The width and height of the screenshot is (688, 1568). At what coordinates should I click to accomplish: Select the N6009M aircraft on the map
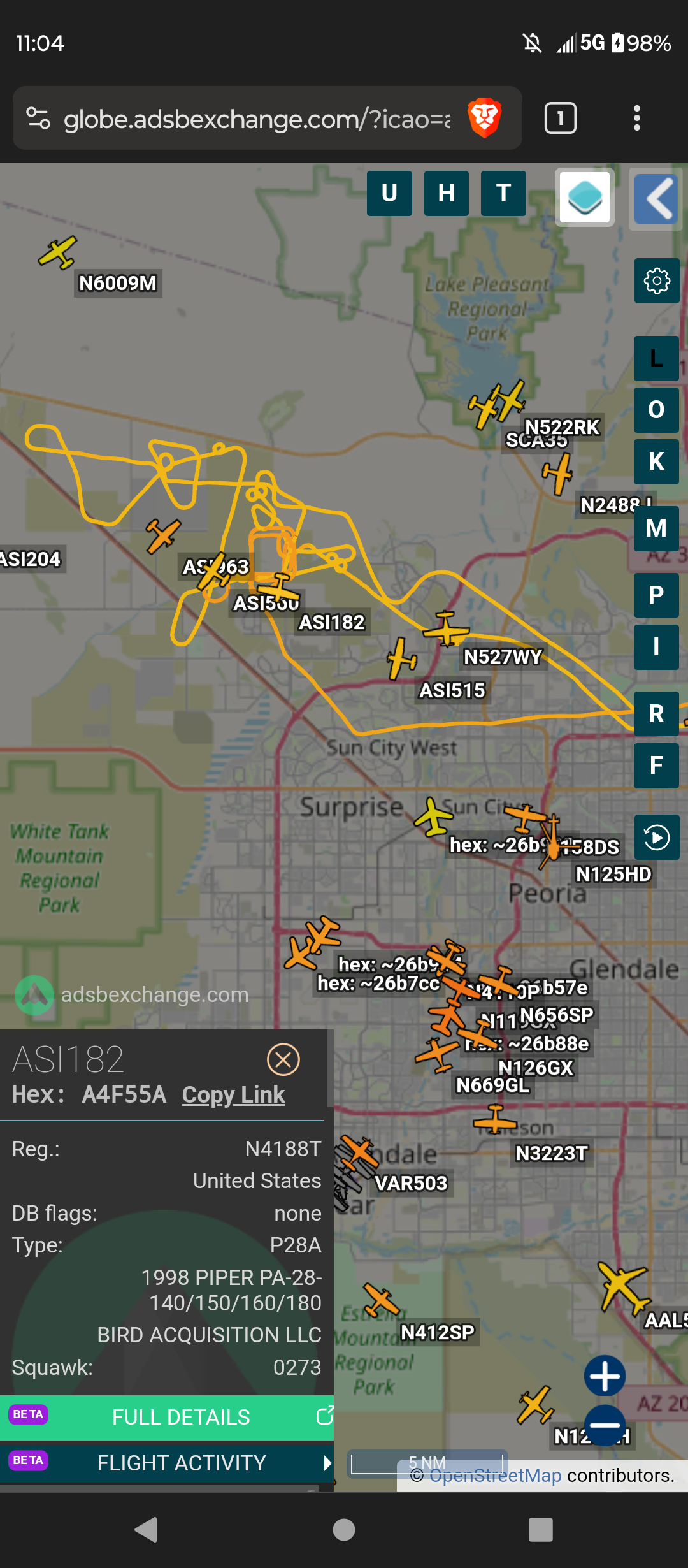tap(57, 252)
